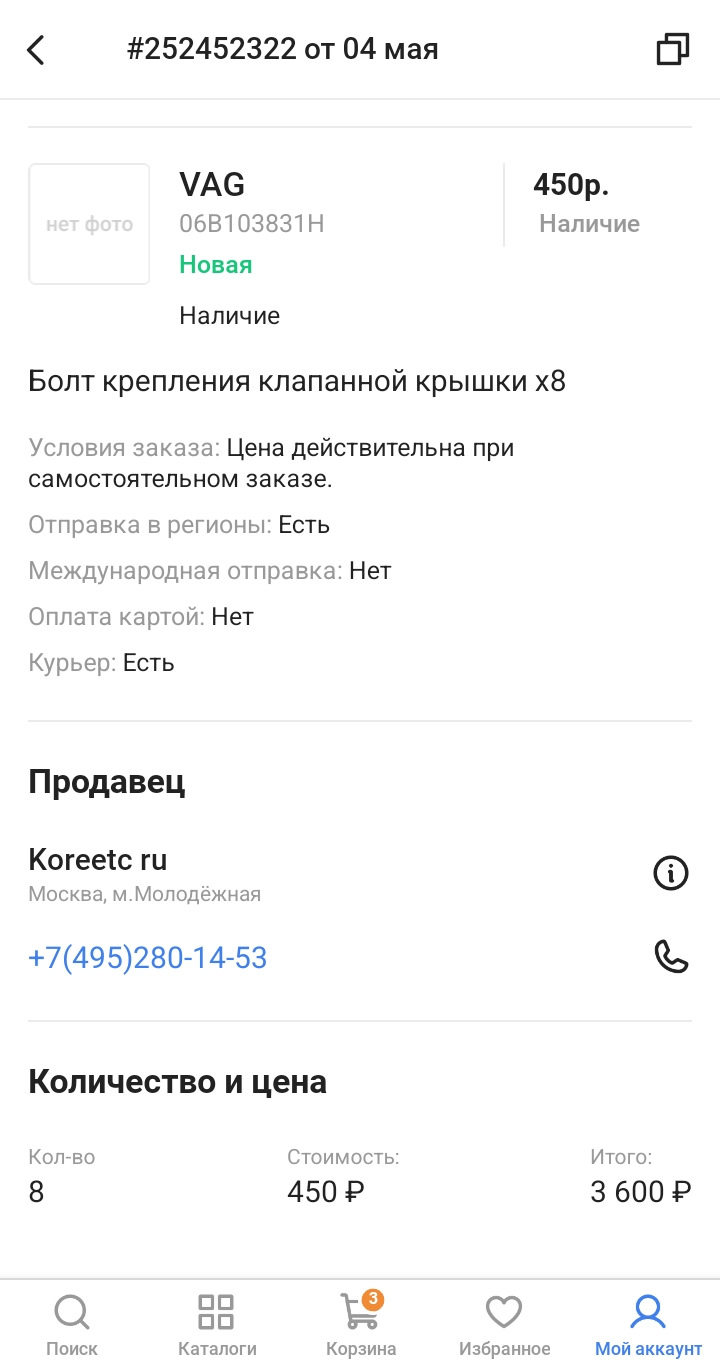Open the part number 06B103831H
The width and height of the screenshot is (720, 1365).
pyautogui.click(x=251, y=224)
